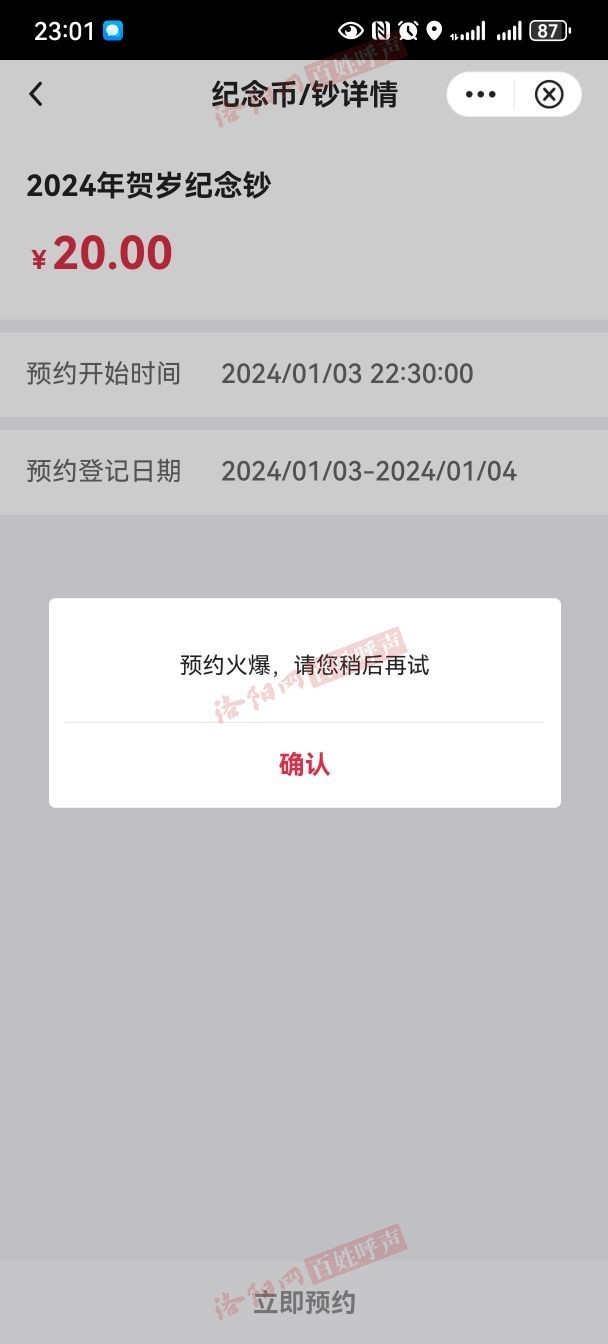Tap 立即预约 to reserve now
The height and width of the screenshot is (1344, 608).
(x=304, y=1302)
